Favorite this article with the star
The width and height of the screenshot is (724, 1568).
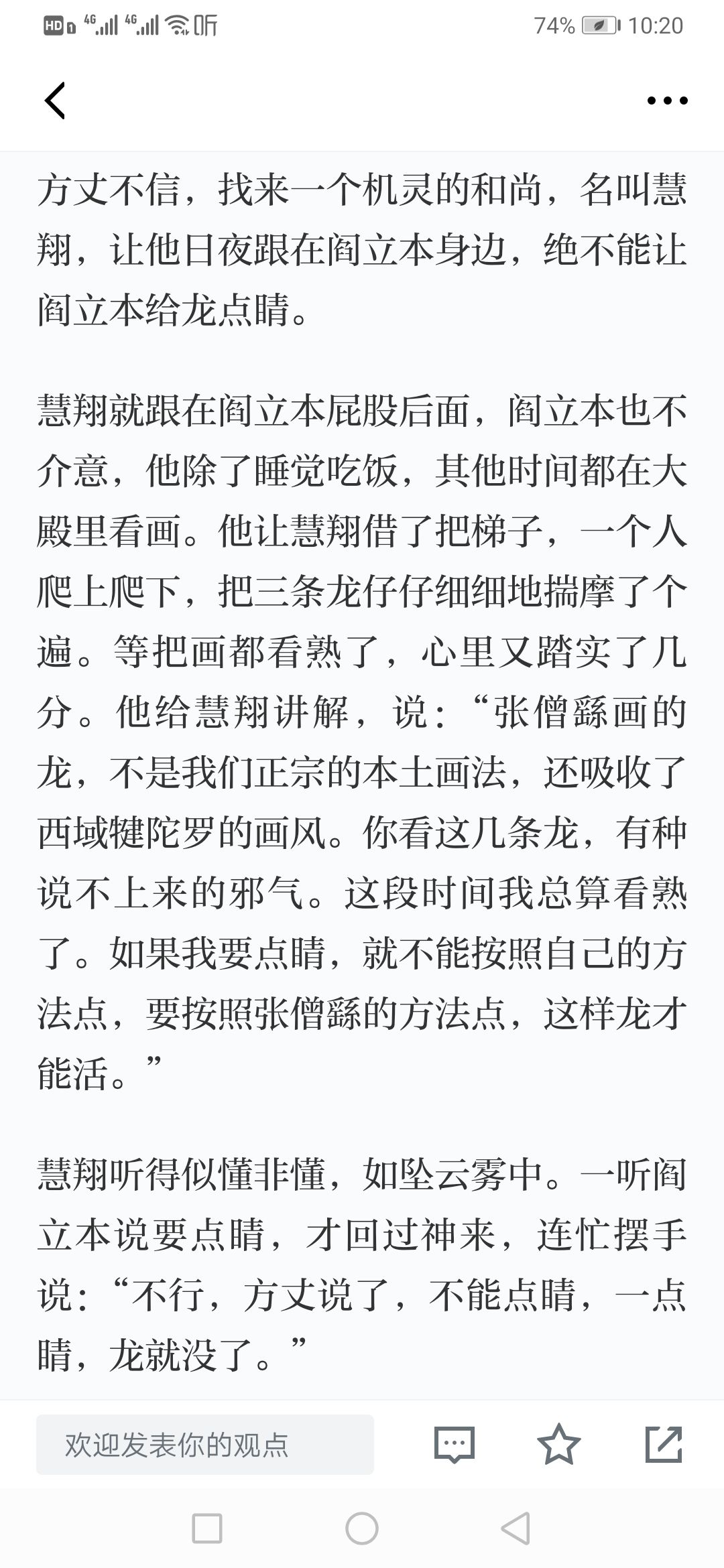(x=559, y=1444)
